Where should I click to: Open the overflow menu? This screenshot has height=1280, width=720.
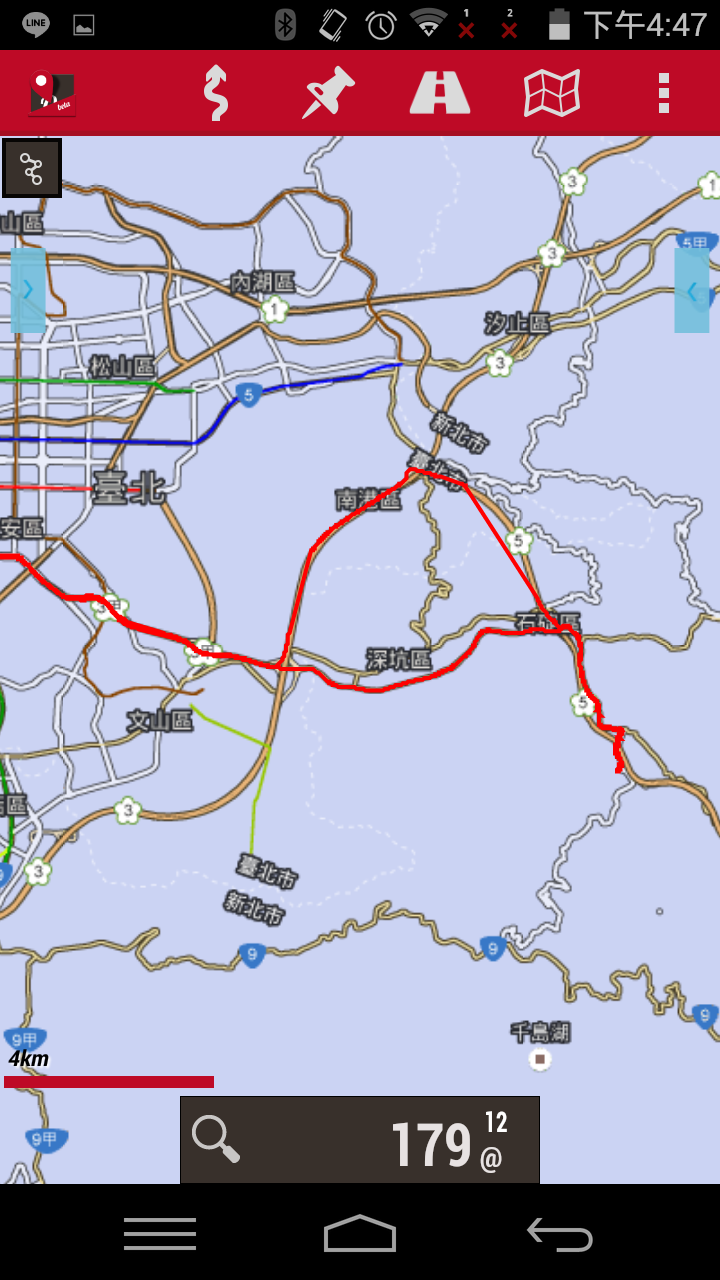point(663,92)
